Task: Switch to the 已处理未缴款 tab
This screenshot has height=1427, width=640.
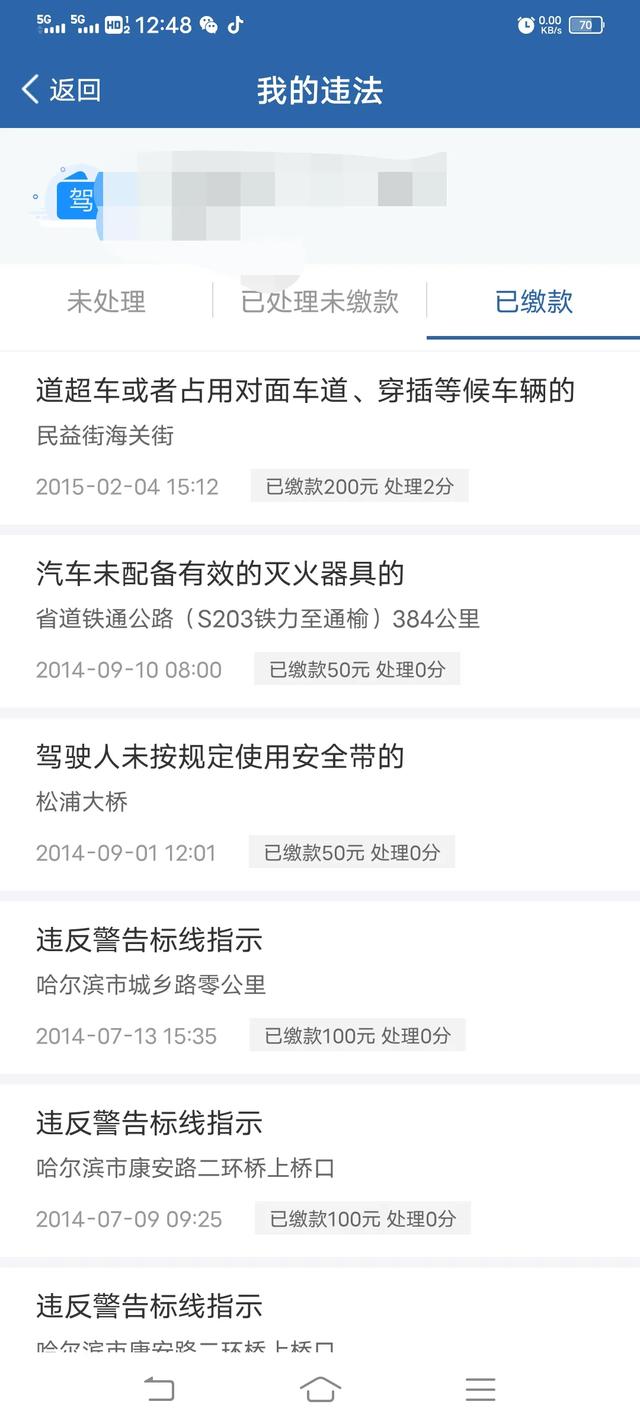Action: pyautogui.click(x=320, y=301)
